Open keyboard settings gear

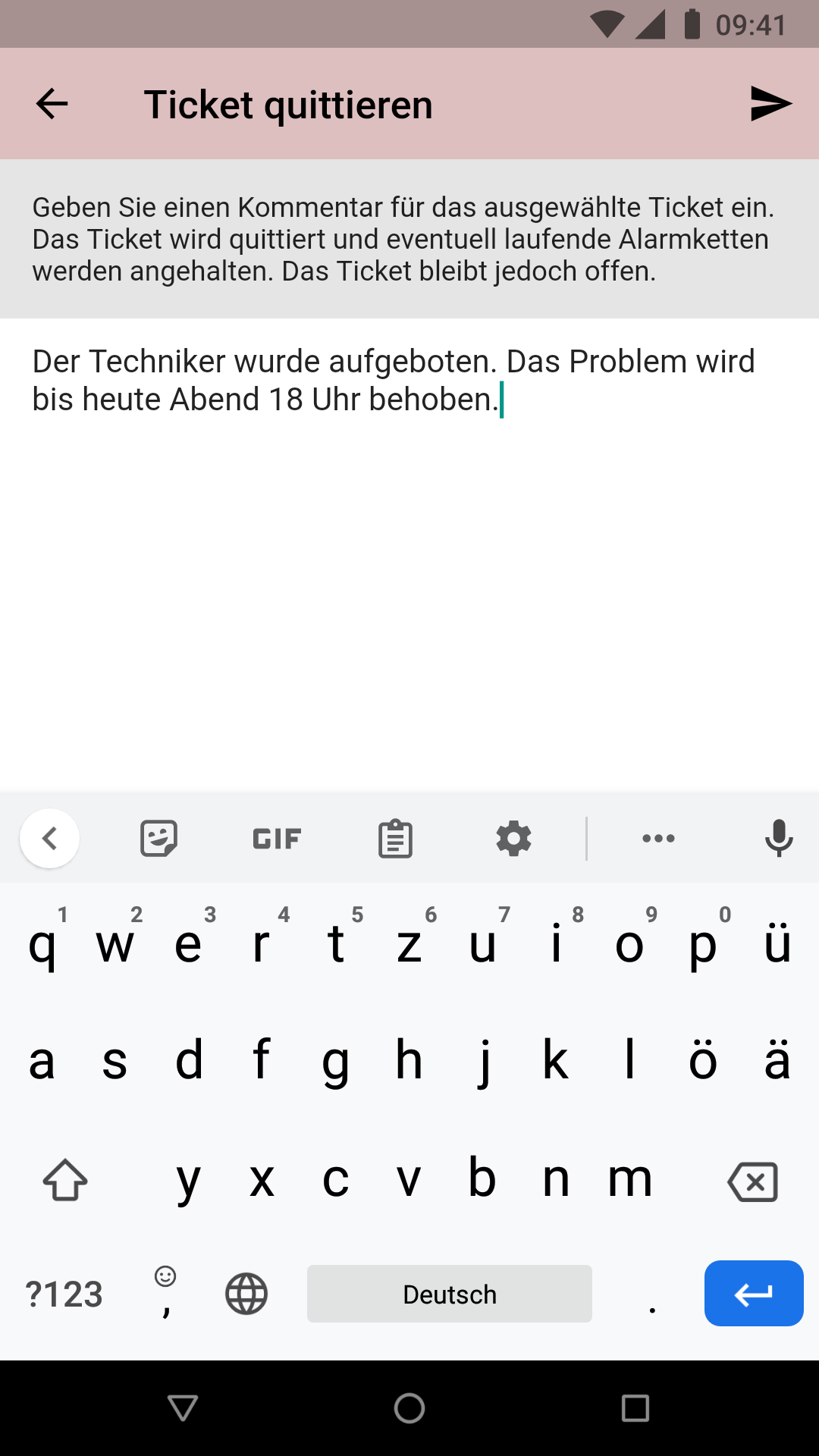[513, 839]
